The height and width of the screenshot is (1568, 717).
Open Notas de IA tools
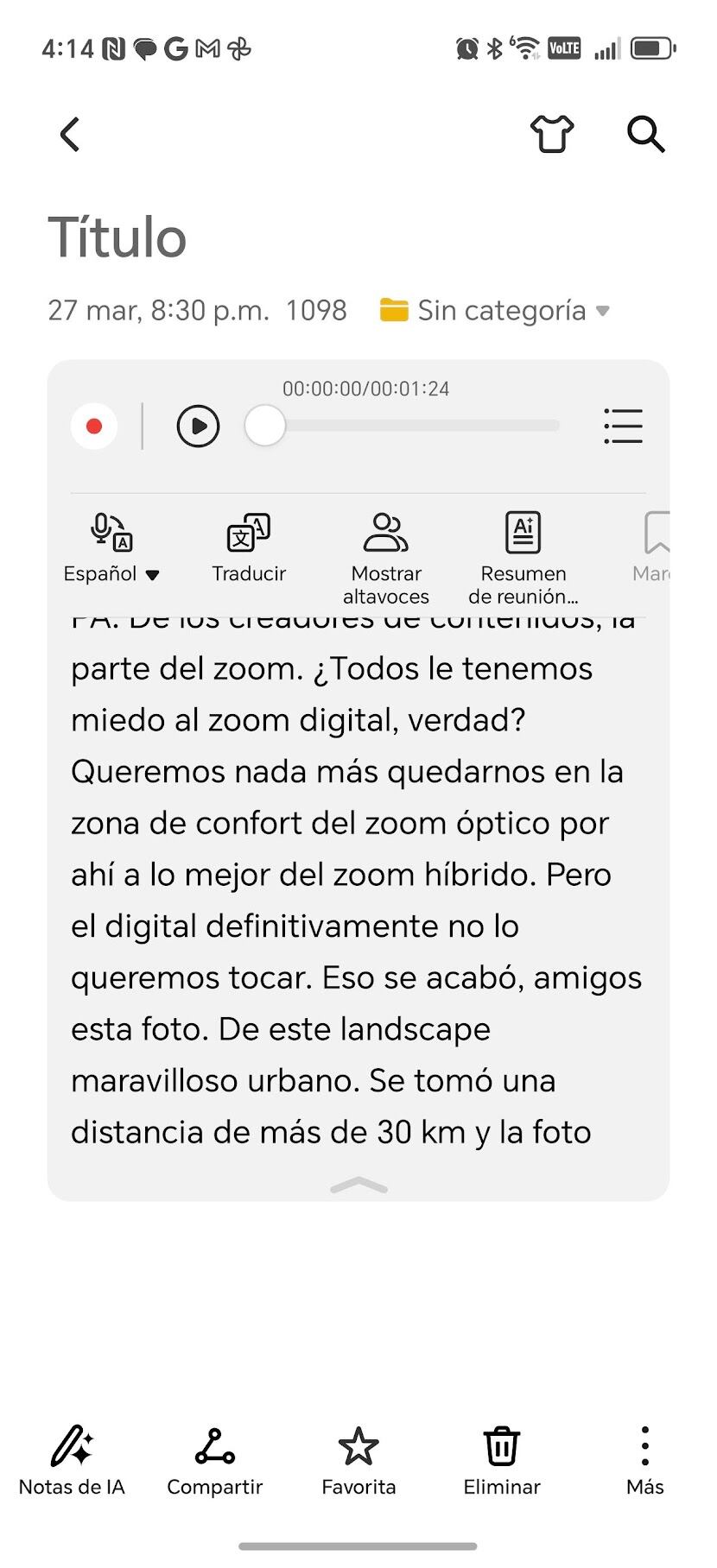tap(72, 1461)
